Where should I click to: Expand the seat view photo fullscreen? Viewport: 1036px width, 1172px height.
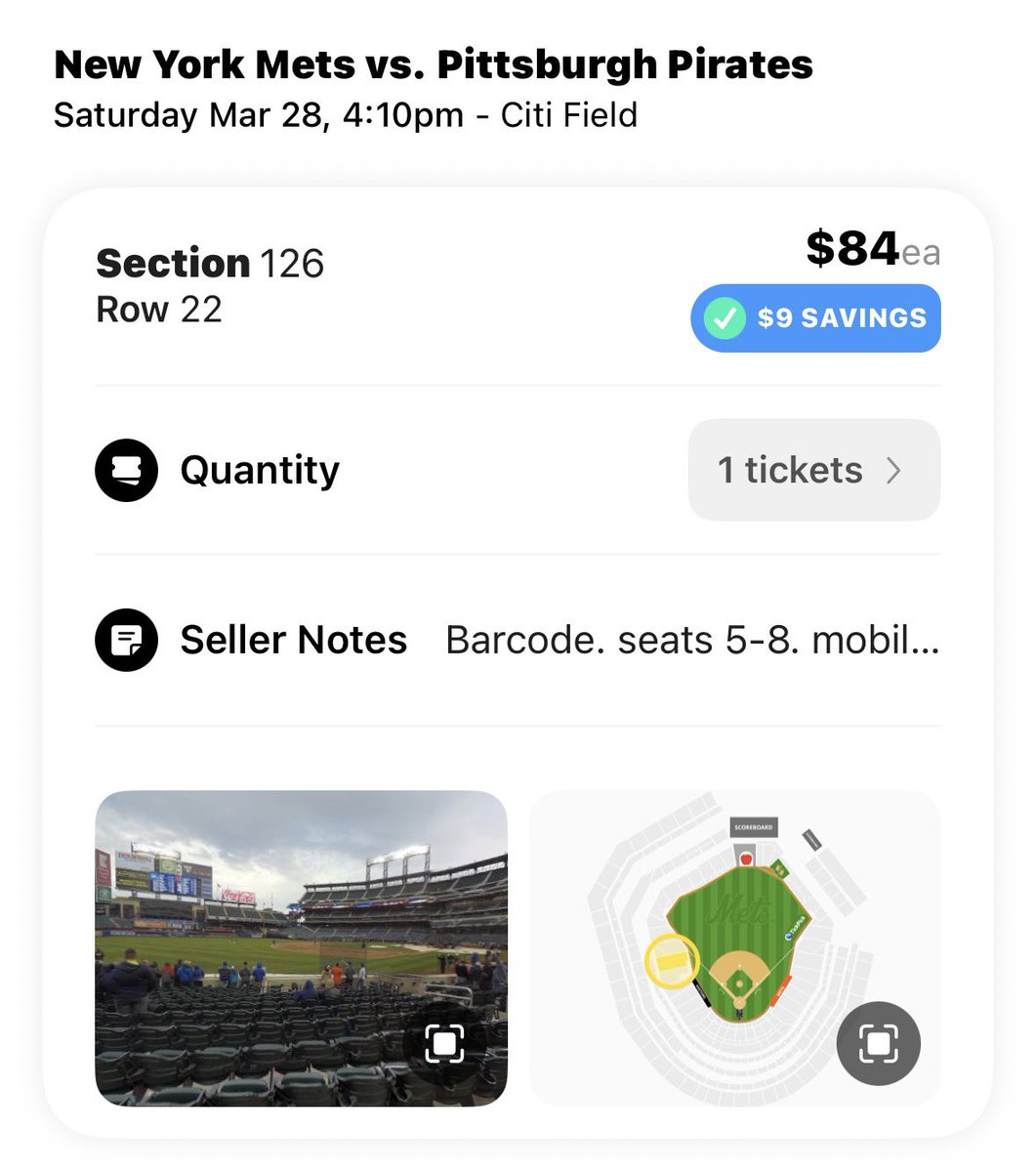(x=444, y=1044)
